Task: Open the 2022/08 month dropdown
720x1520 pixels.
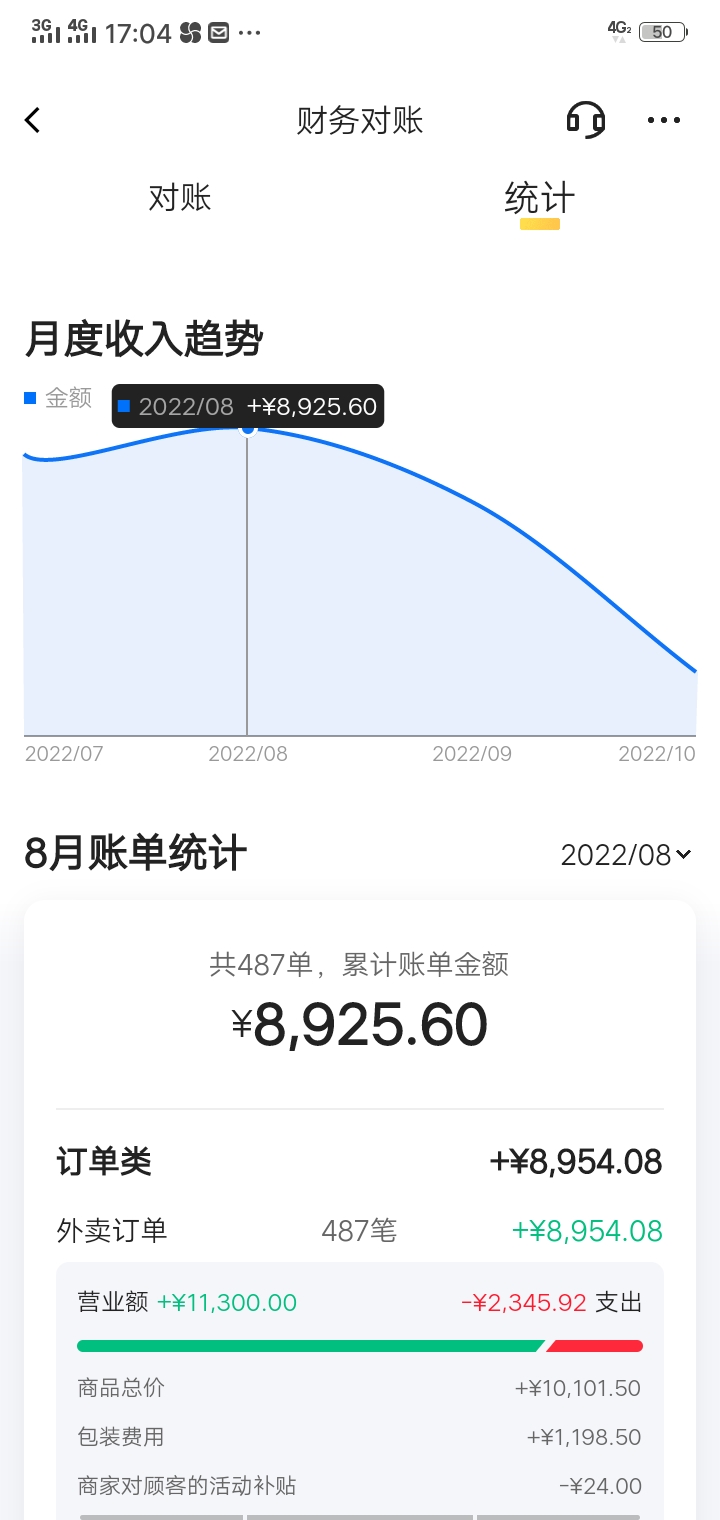Action: [x=625, y=855]
